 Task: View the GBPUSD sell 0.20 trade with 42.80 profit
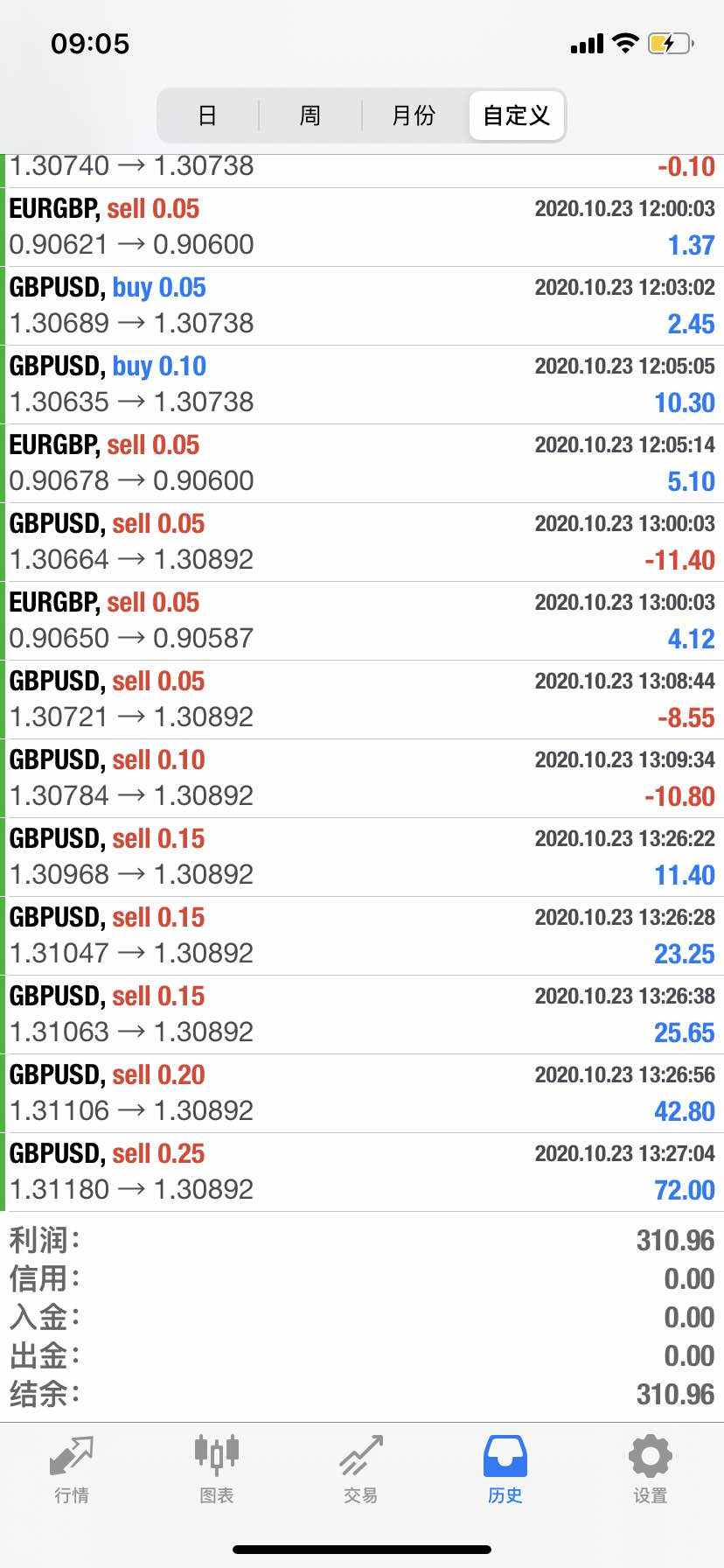[362, 1094]
